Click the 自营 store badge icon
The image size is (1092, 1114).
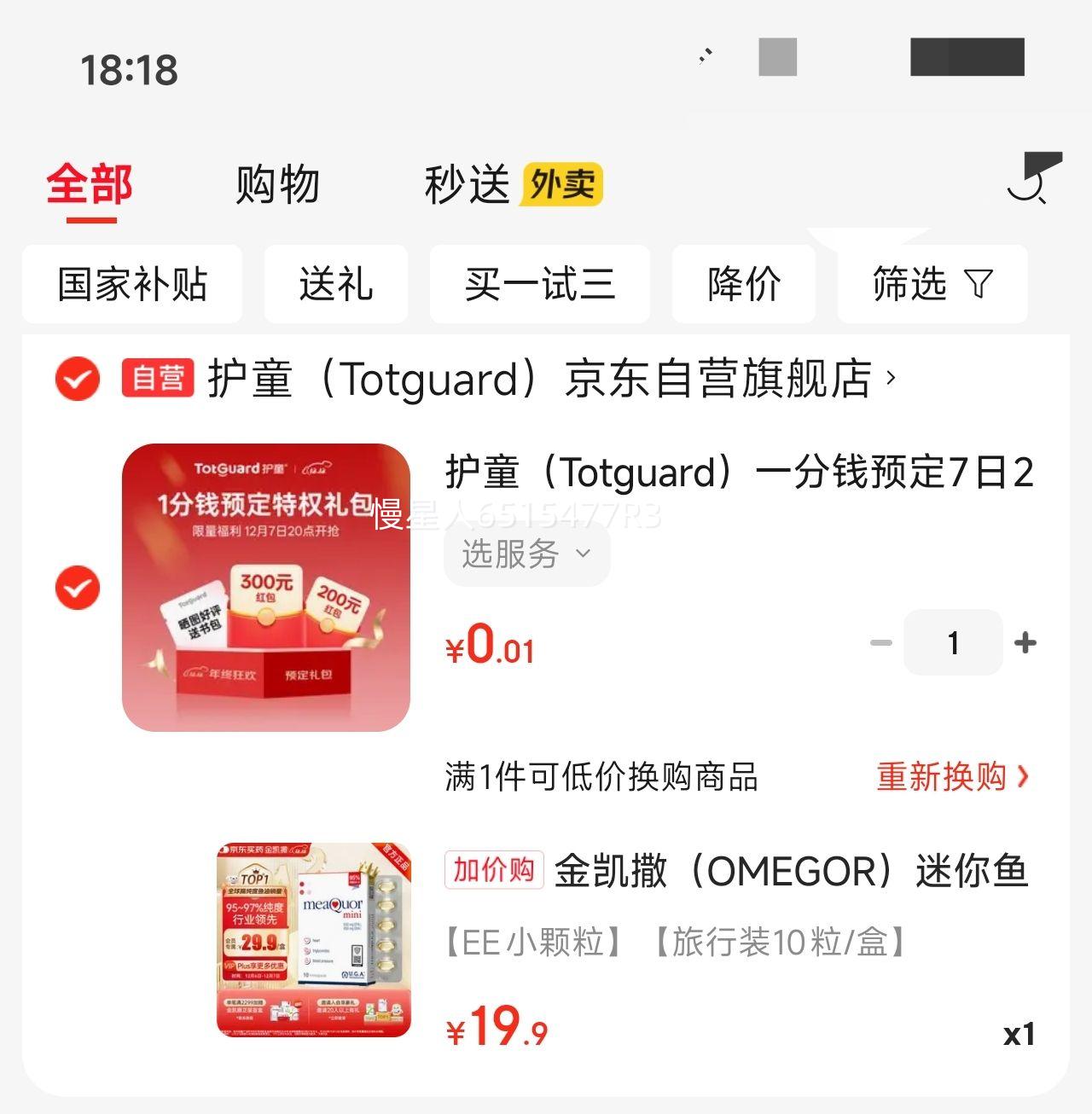point(157,379)
